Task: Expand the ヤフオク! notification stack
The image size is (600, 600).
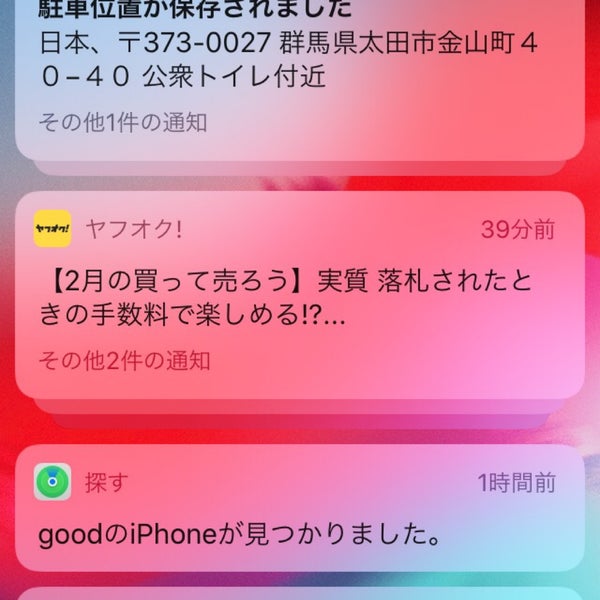Action: 300,300
